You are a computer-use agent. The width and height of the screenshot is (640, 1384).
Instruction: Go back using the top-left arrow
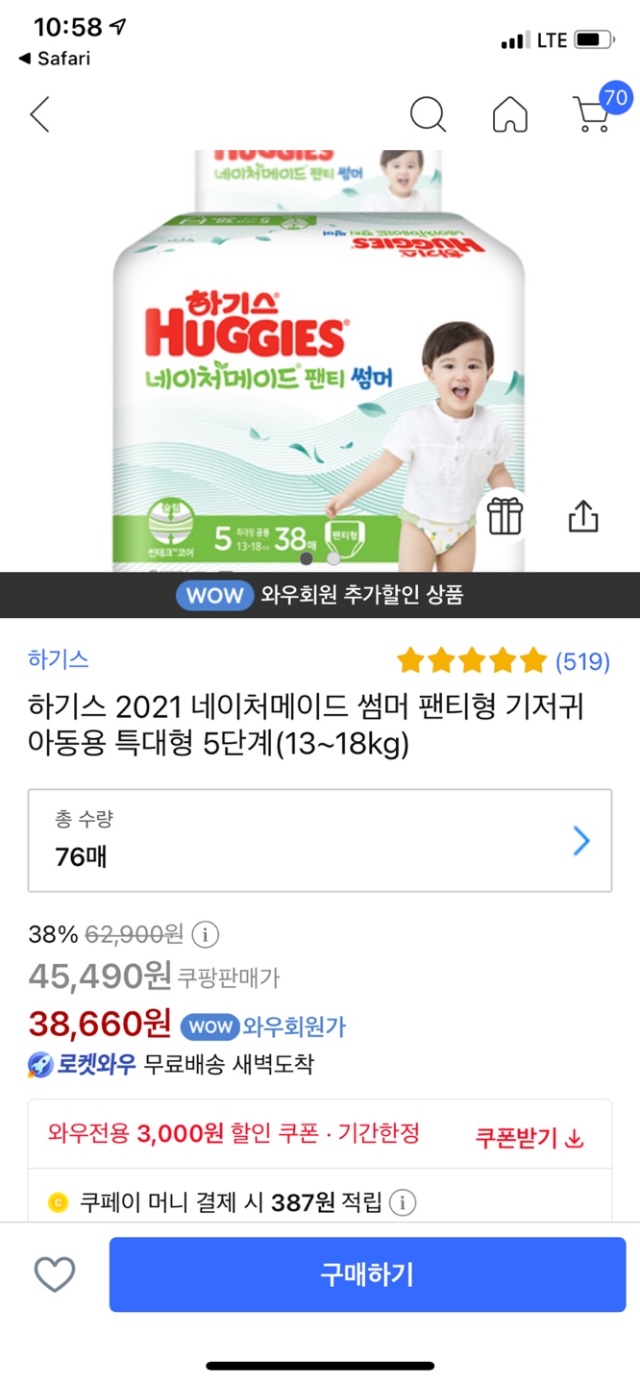(40, 114)
